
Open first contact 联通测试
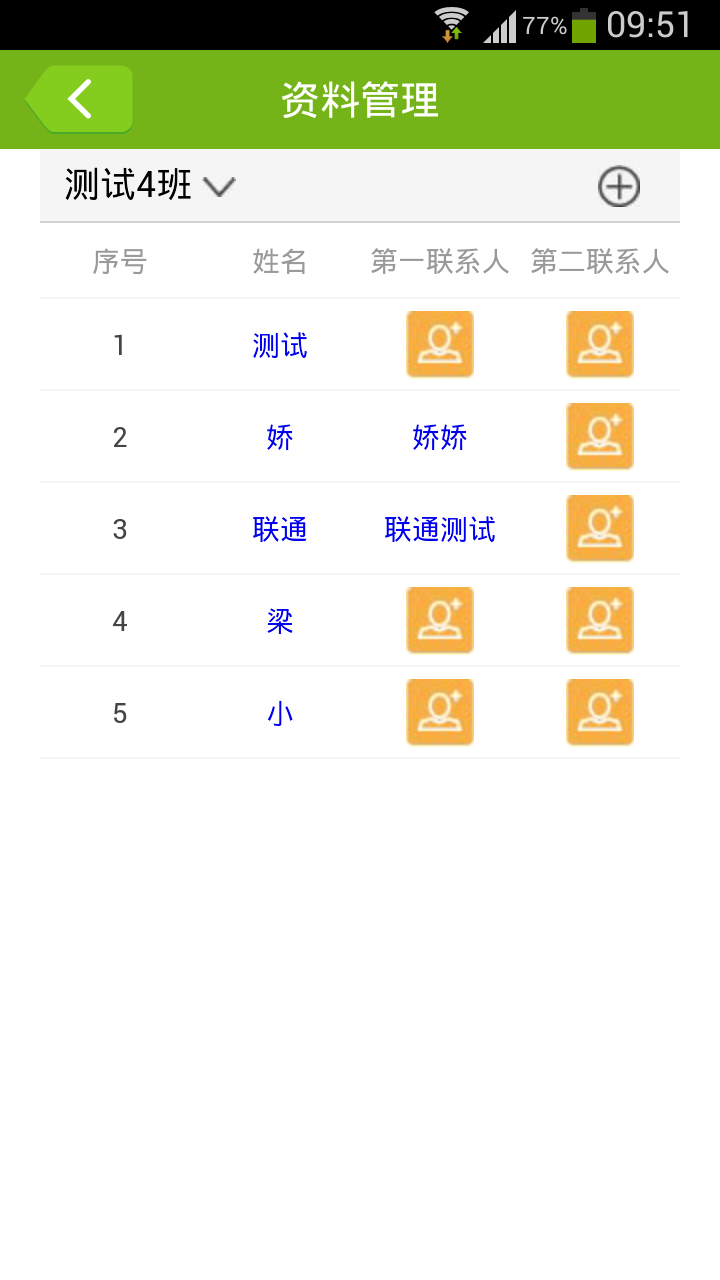point(440,530)
